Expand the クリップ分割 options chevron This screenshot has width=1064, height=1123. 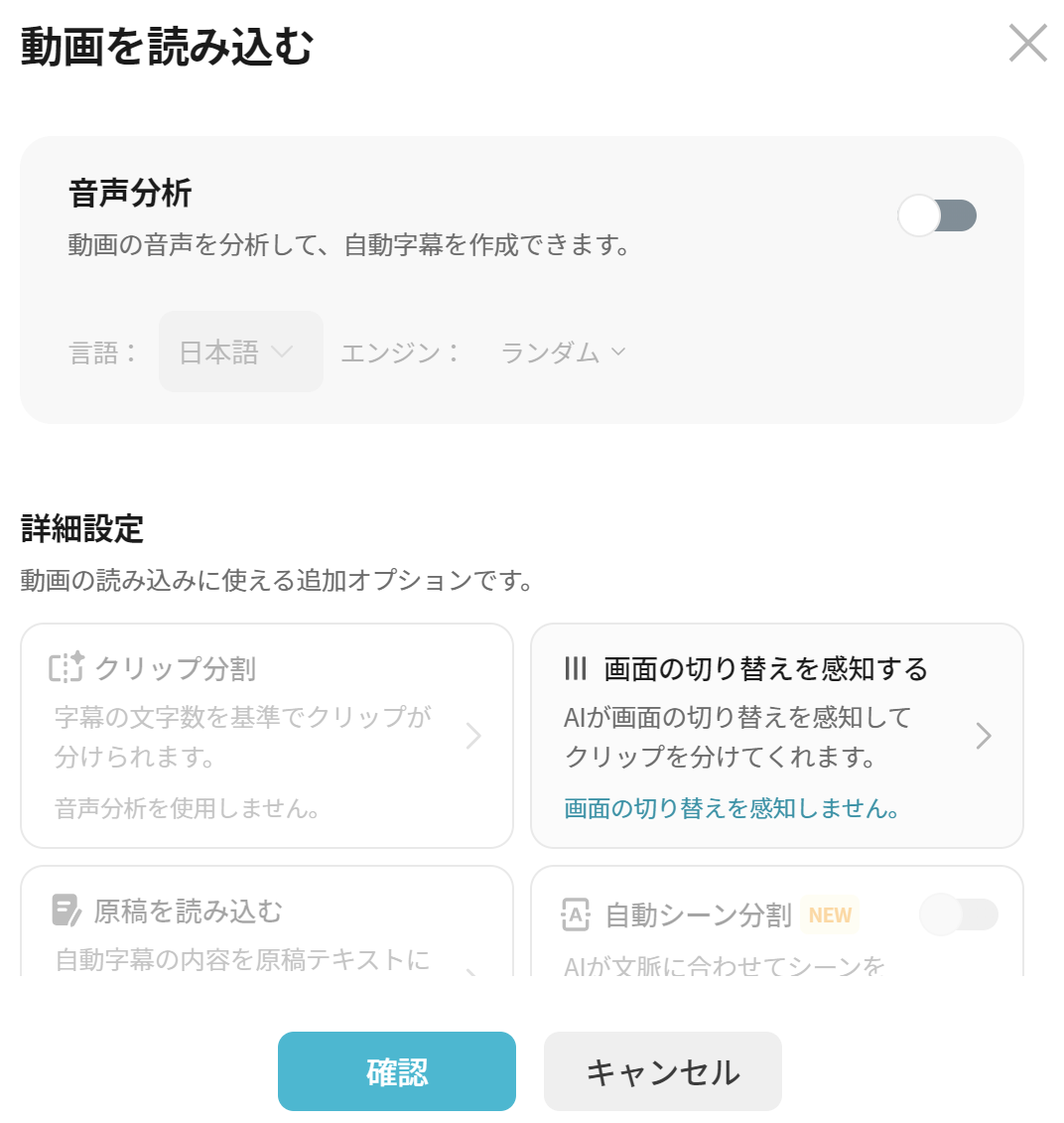pyautogui.click(x=474, y=737)
